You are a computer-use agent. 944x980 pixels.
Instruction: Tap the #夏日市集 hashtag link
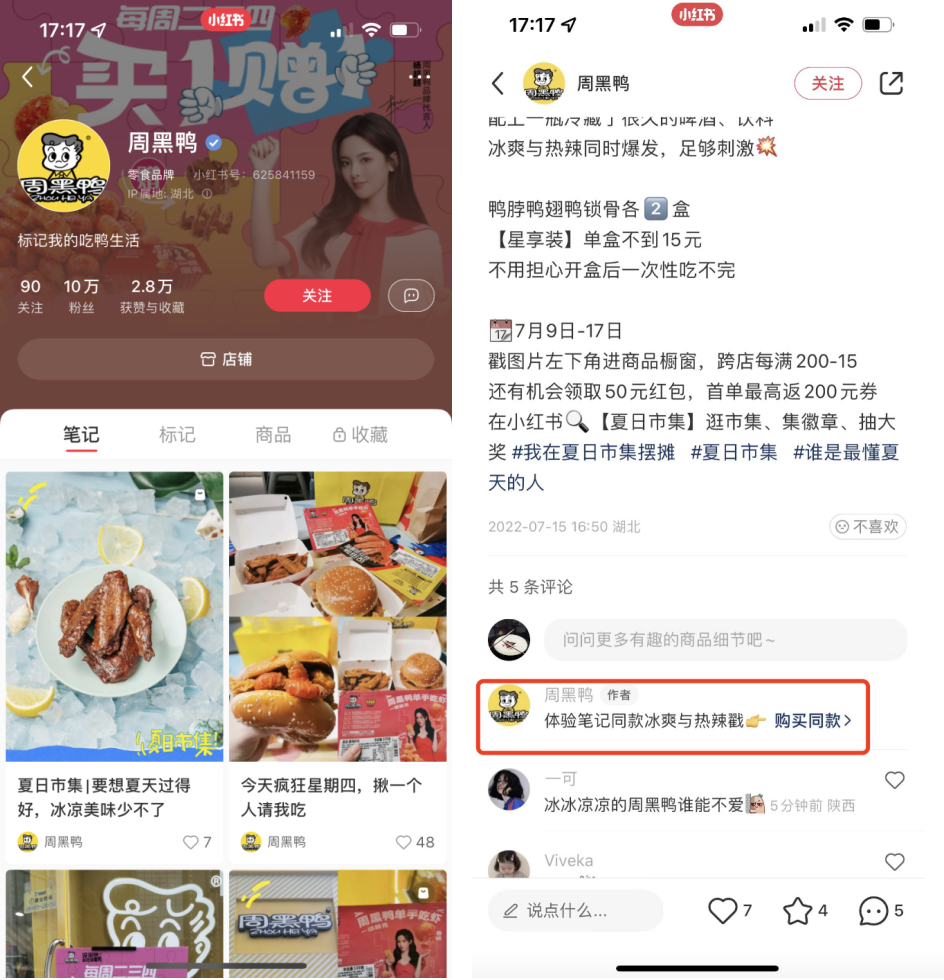[733, 452]
